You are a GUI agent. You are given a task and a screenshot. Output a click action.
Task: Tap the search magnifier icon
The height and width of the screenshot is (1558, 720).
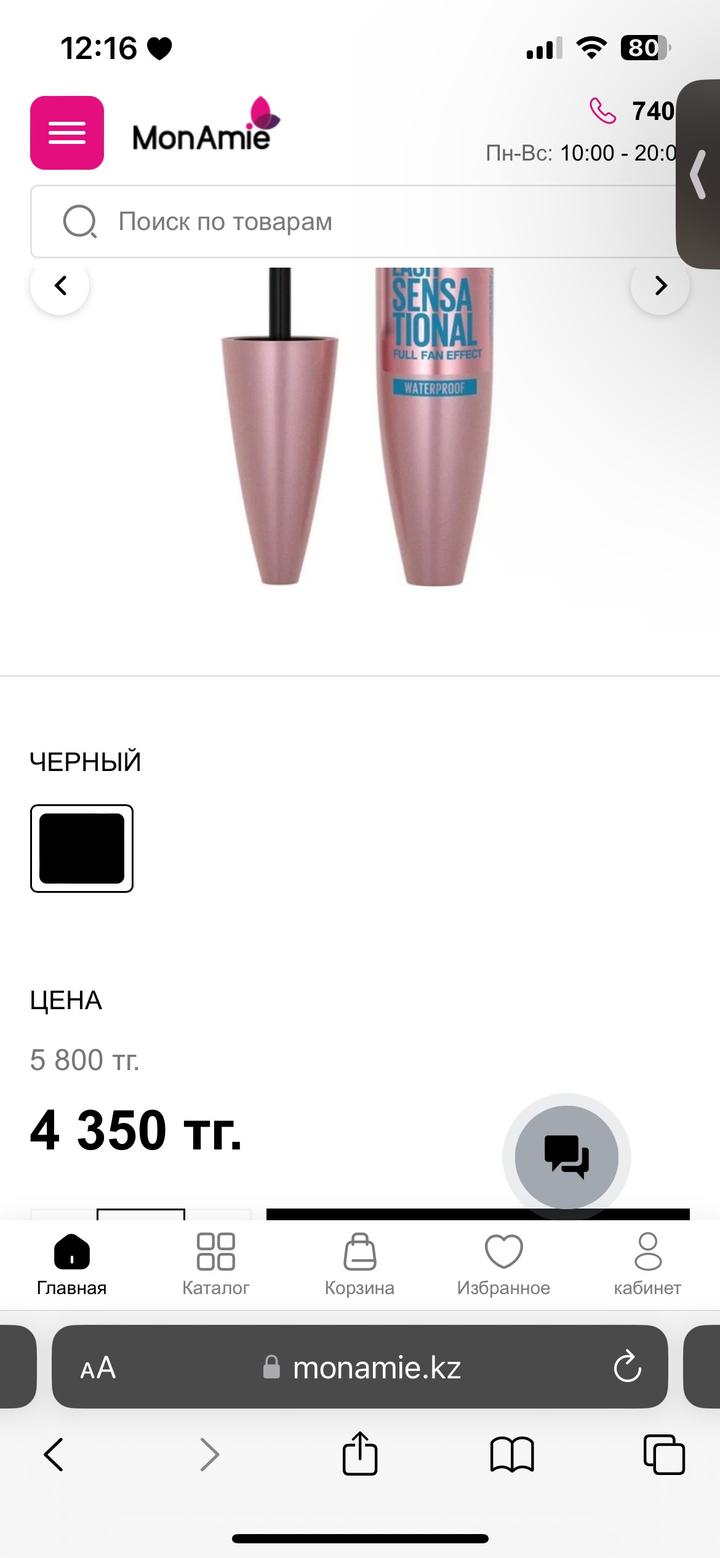tap(79, 221)
